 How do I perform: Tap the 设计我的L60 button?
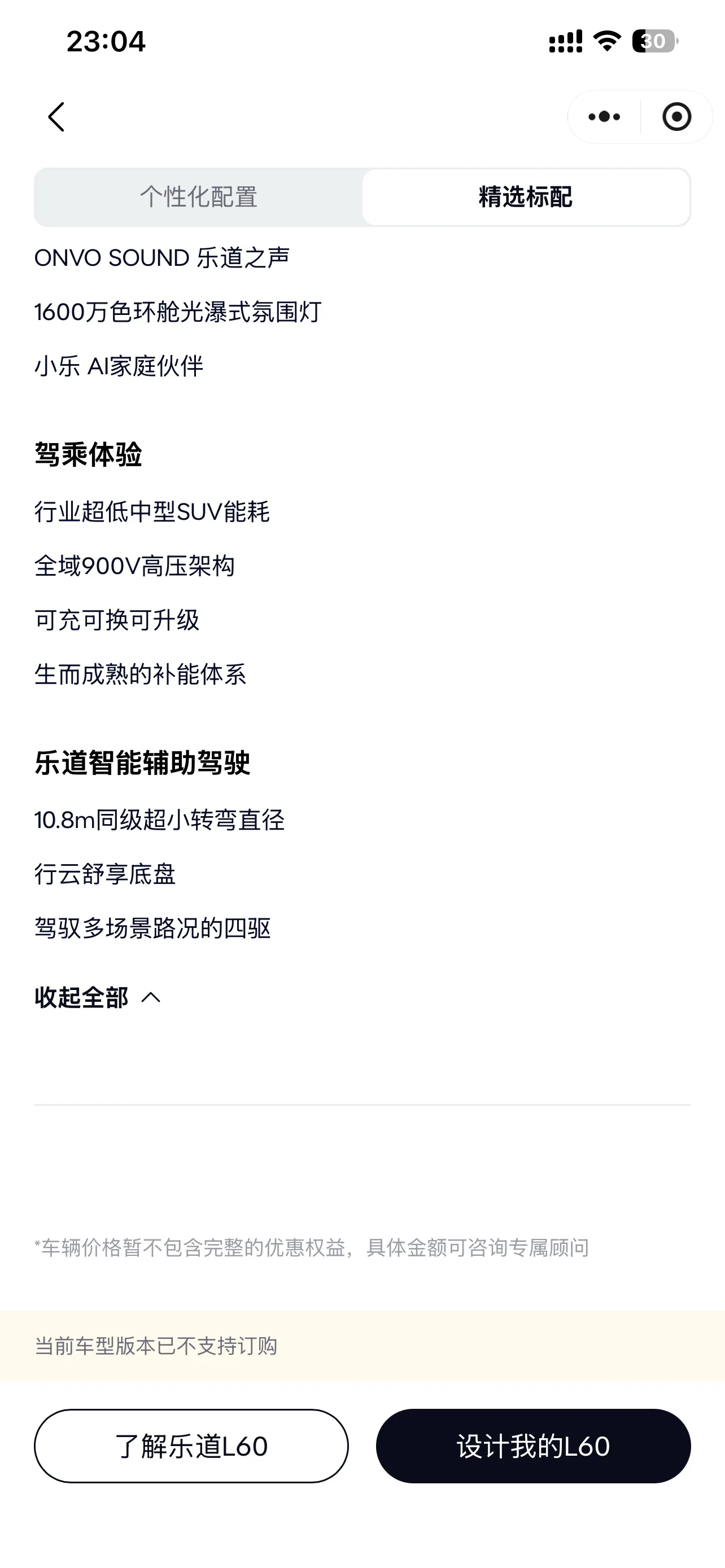pyautogui.click(x=533, y=1446)
